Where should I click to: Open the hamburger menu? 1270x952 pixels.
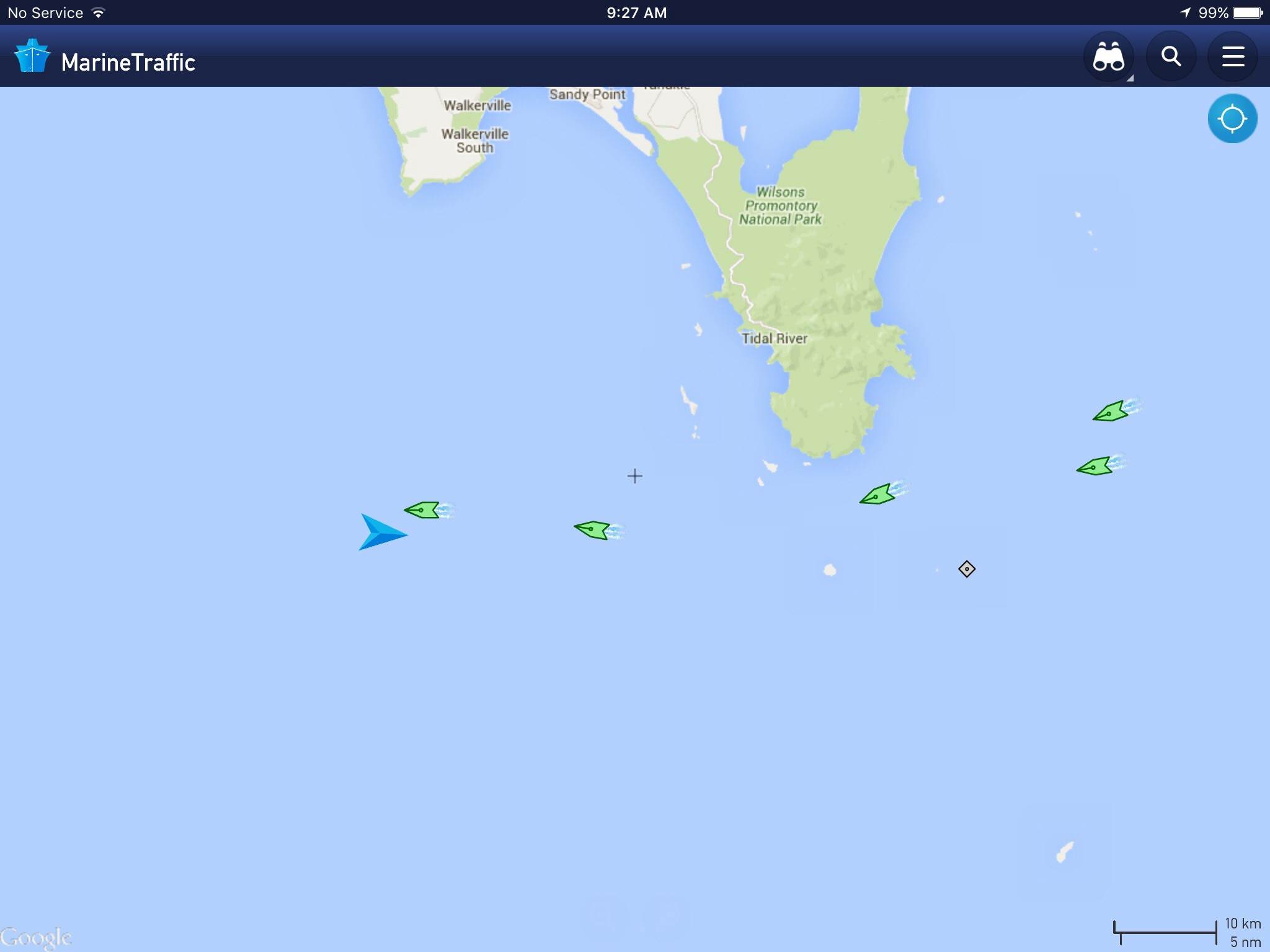1233,57
